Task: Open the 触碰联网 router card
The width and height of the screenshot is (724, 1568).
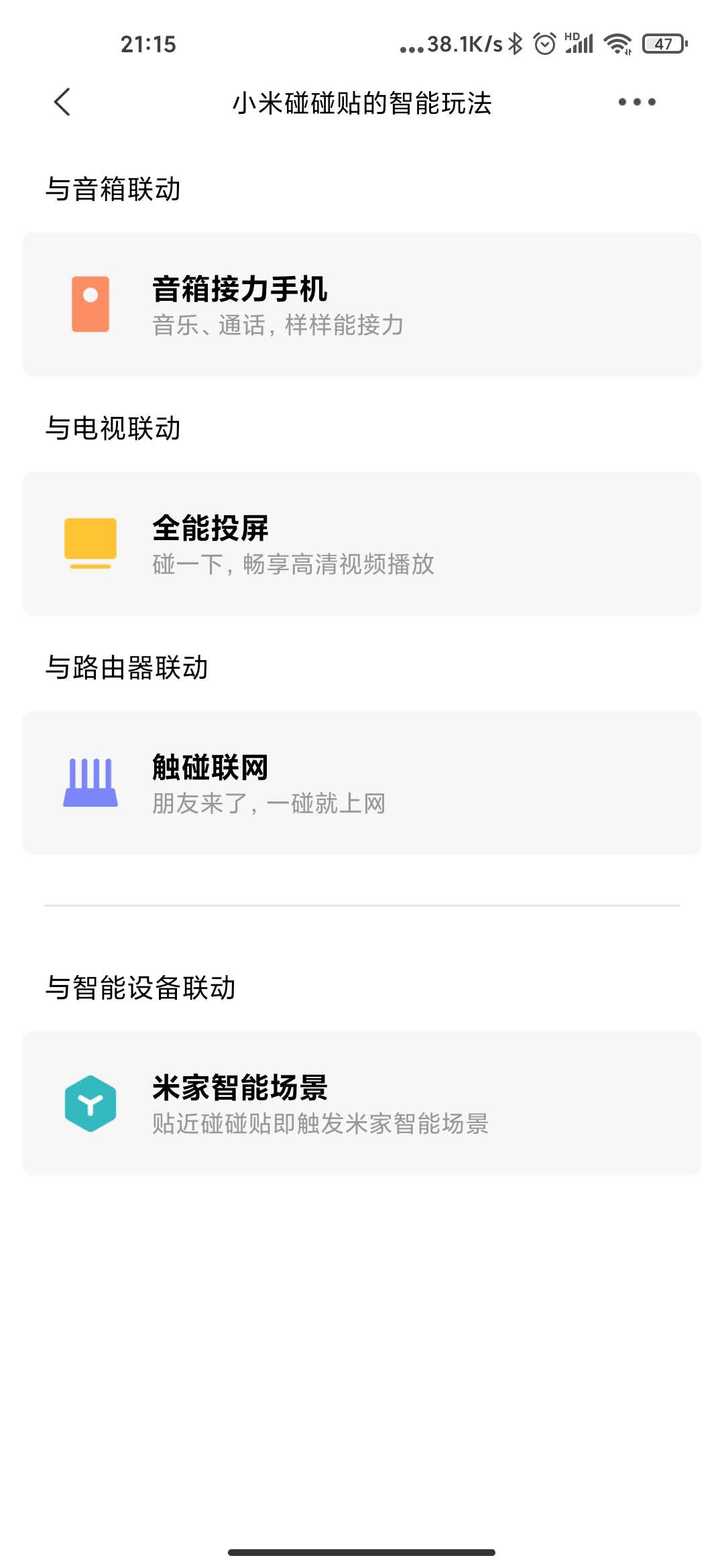Action: coord(362,783)
